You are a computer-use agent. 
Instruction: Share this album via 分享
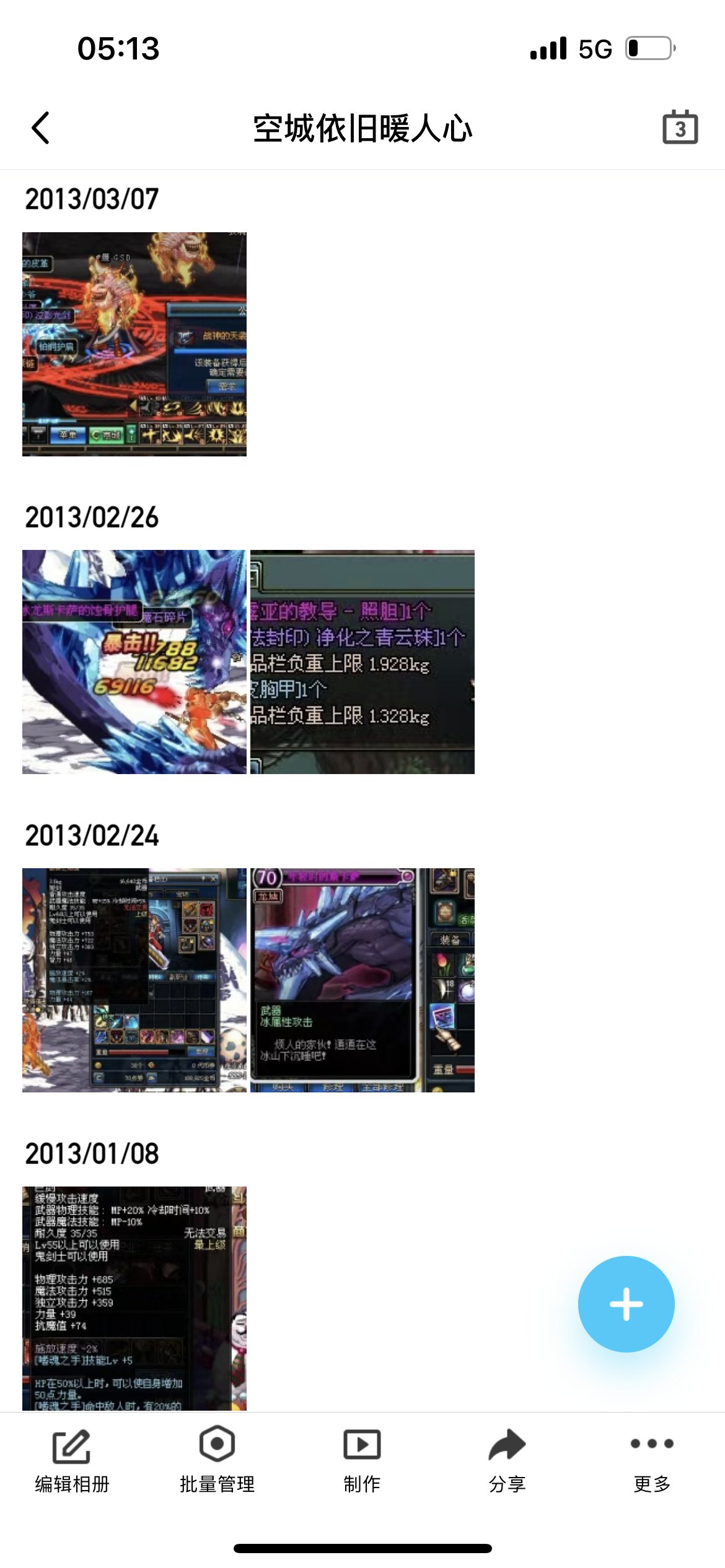[x=507, y=1461]
